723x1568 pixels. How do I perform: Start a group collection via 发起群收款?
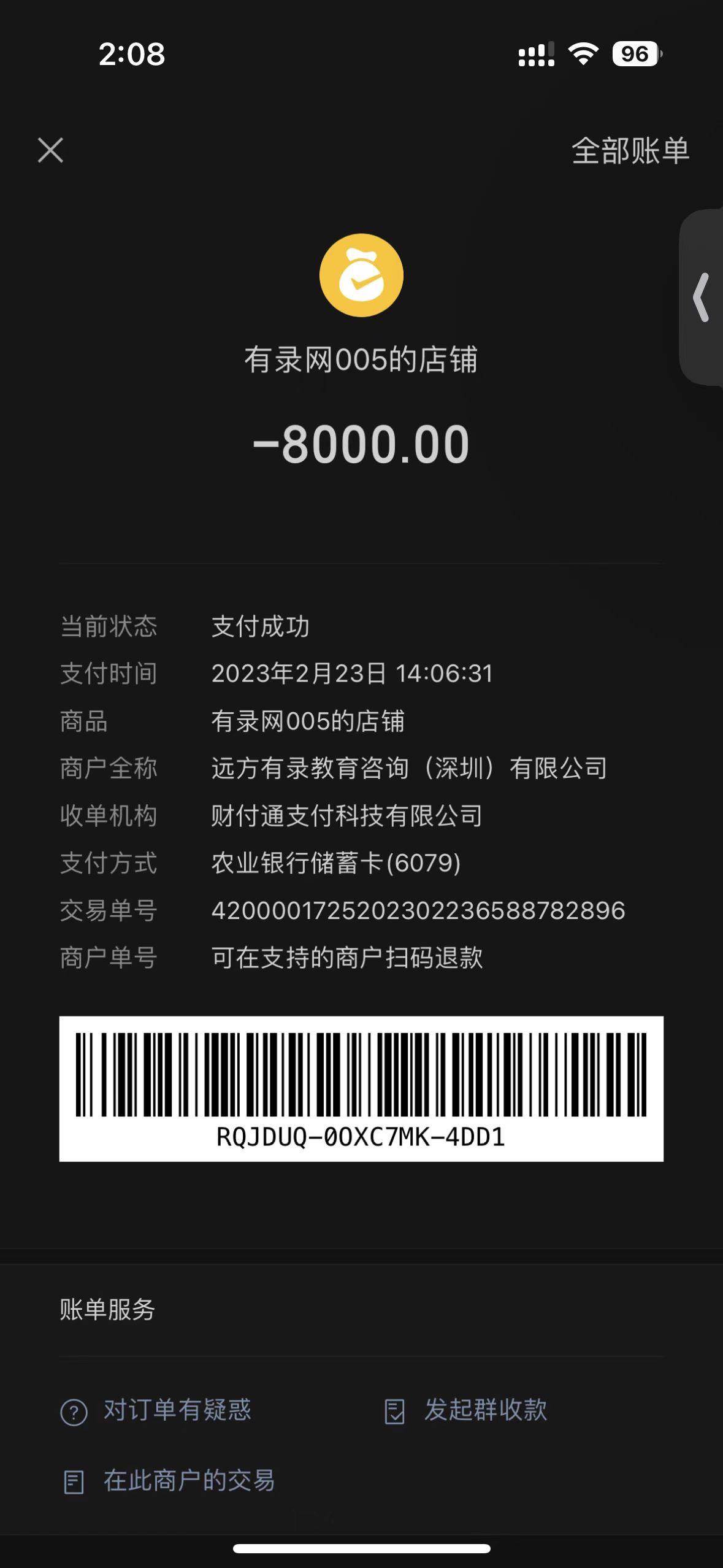point(466,1410)
